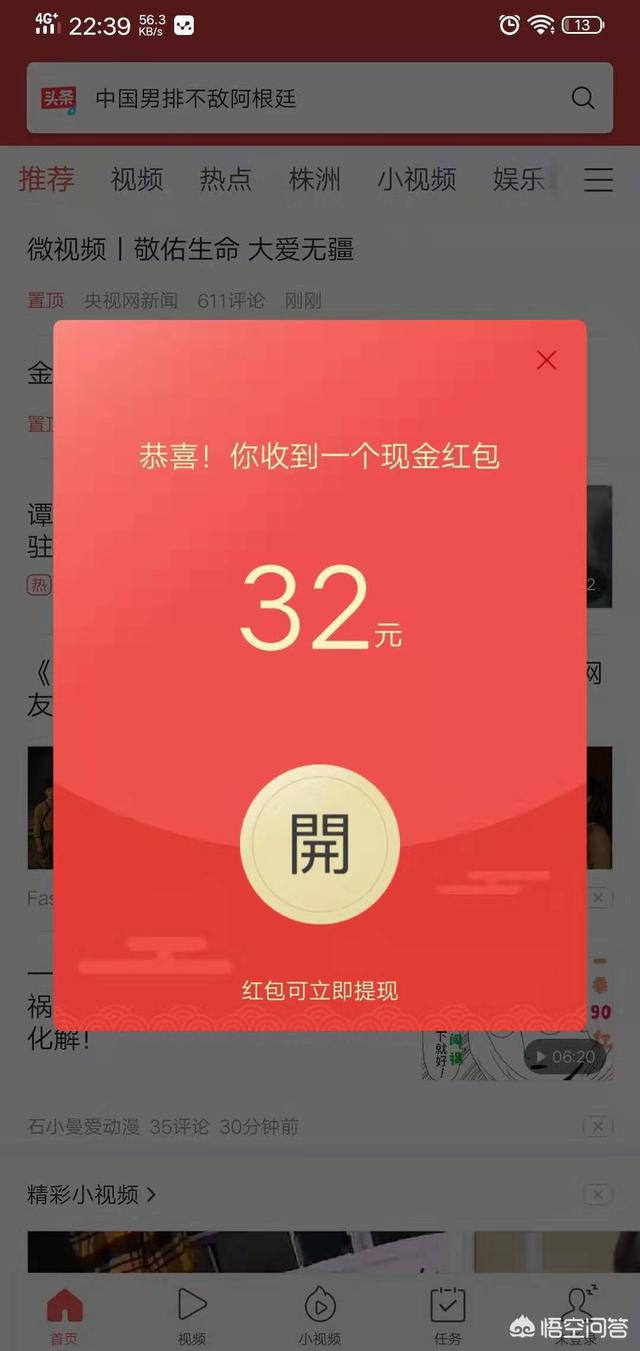Open article 微视频｜敬佑生命 大爱无疆
This screenshot has width=640, height=1351.
click(190, 249)
